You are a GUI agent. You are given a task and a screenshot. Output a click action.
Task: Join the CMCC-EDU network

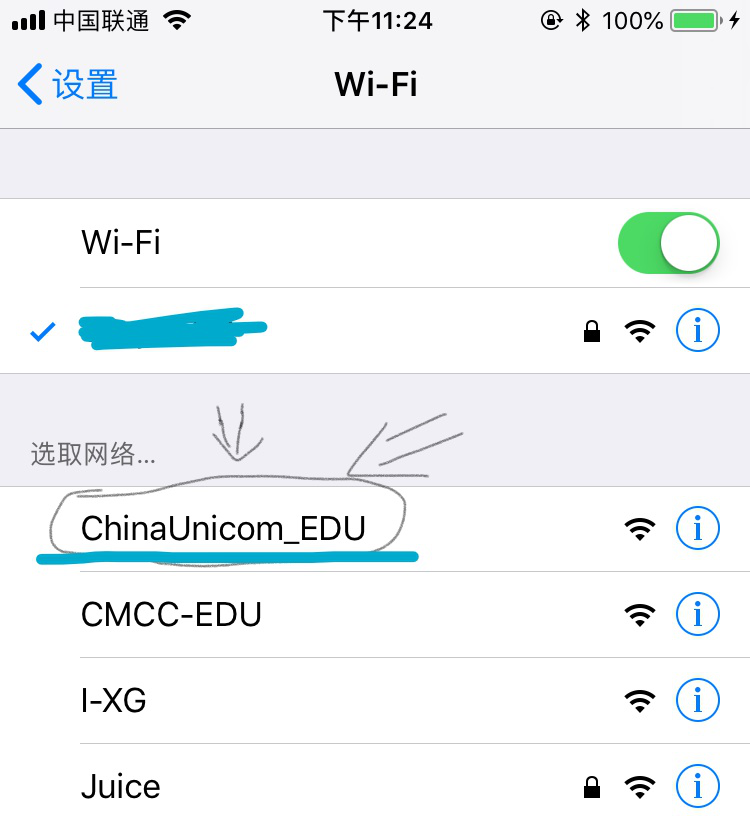tap(171, 614)
